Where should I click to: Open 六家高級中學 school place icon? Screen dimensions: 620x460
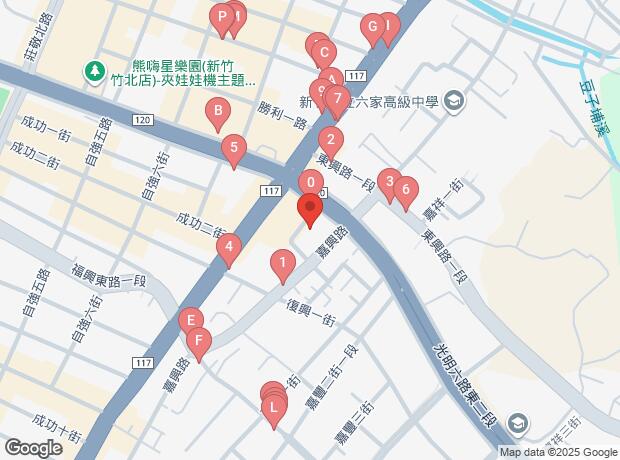pyautogui.click(x=453, y=100)
